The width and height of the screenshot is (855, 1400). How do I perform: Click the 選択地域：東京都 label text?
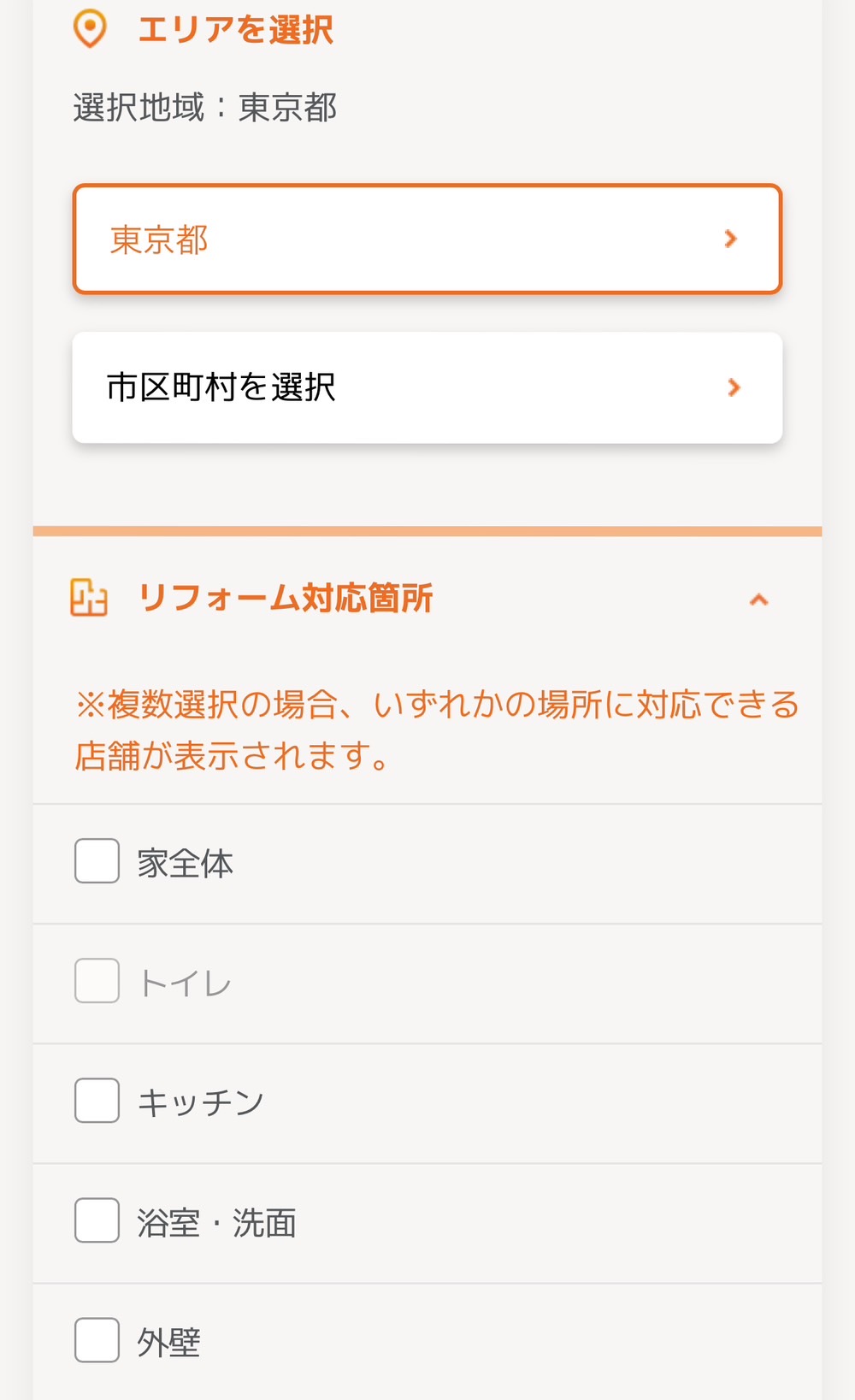[205, 107]
